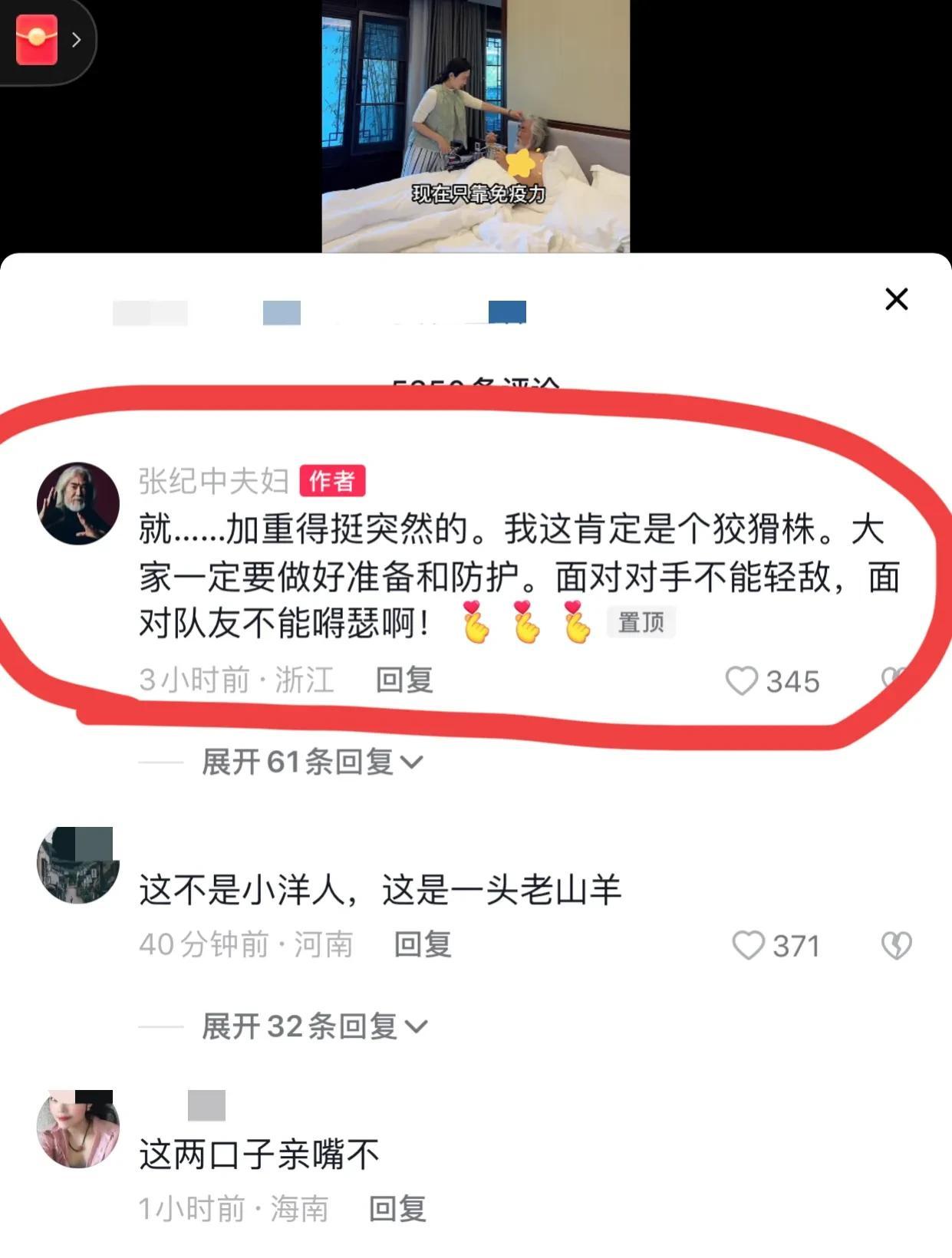Viewport: 952px width, 1258px height.
Task: Dislike the 老山羊 comment
Action: (896, 946)
